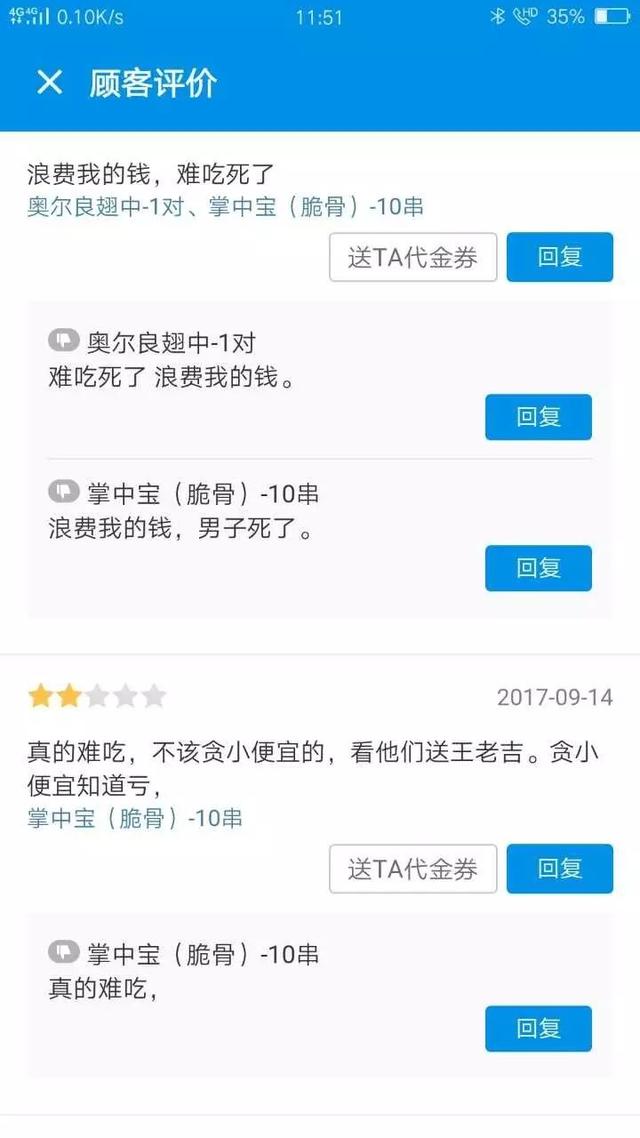640x1138 pixels.
Task: Send a voucher for the 2017-09-14 review
Action: click(x=413, y=869)
